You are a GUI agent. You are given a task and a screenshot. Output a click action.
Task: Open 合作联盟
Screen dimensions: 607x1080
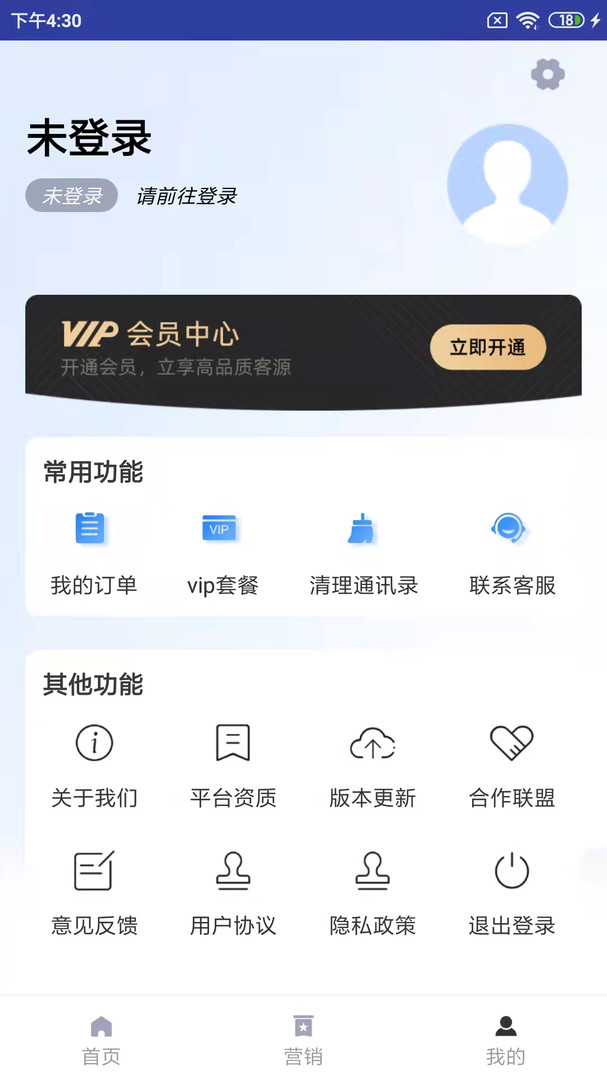[512, 765]
